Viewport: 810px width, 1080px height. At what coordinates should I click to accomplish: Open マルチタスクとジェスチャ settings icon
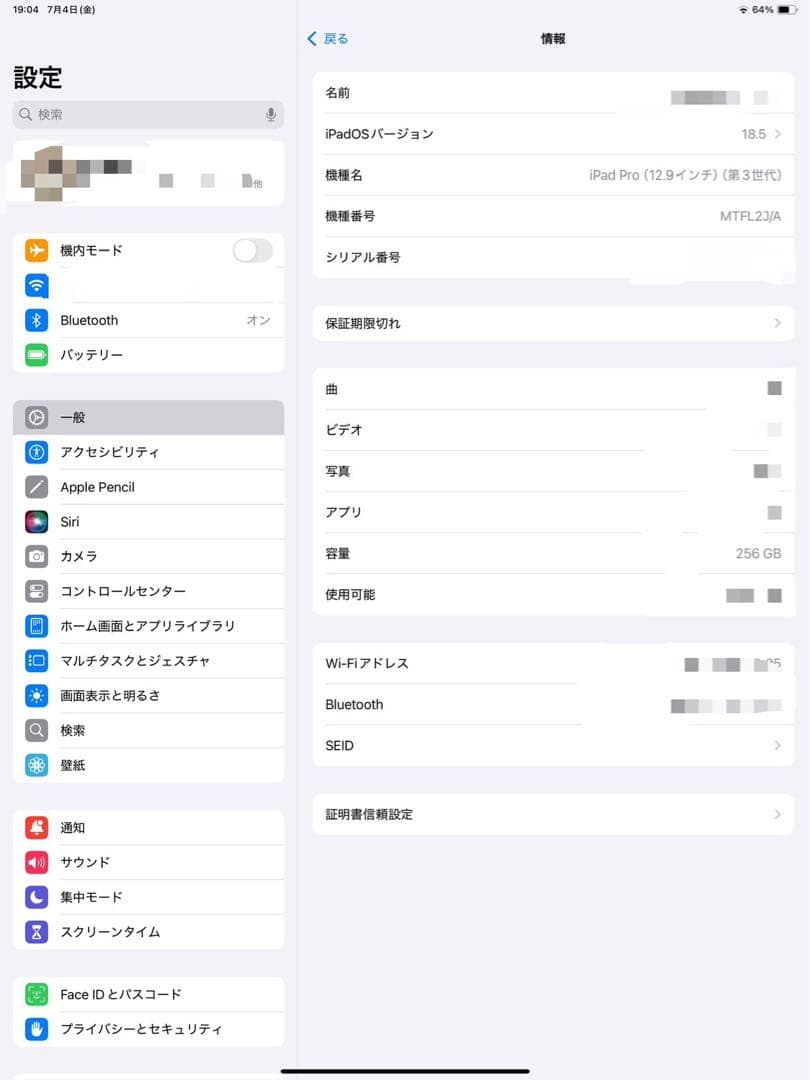34,660
